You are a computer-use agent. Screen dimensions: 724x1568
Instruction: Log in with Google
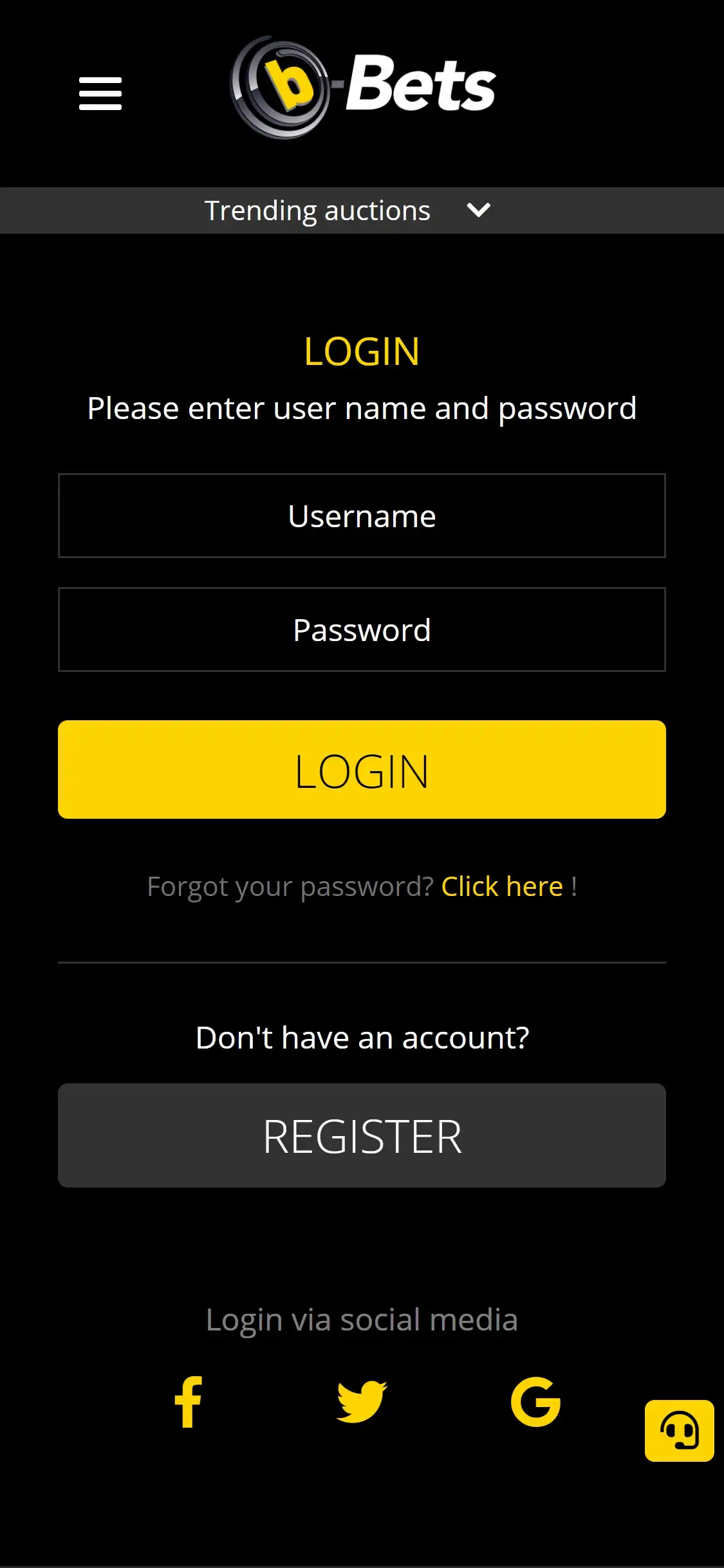(x=535, y=1402)
